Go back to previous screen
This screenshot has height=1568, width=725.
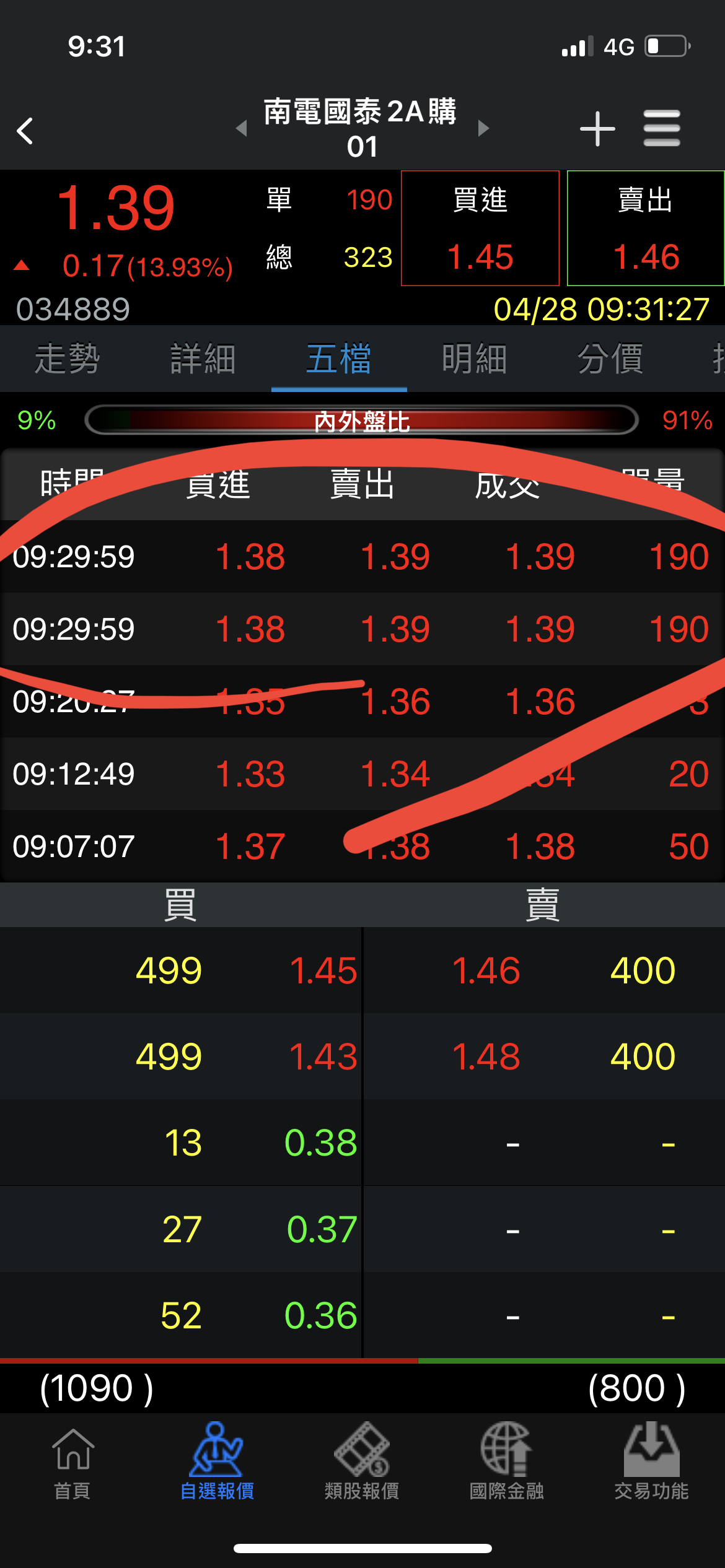click(x=25, y=131)
